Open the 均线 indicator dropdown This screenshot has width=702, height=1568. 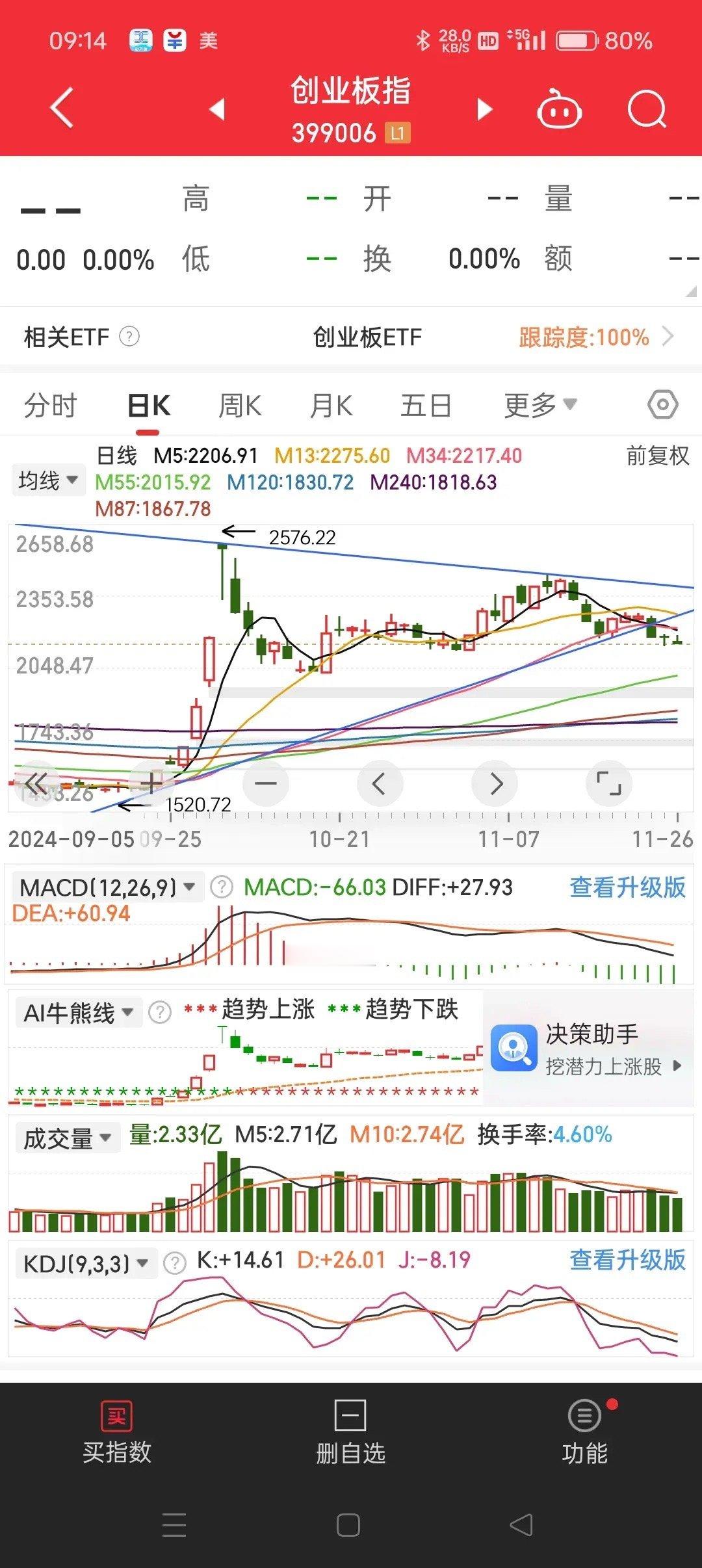pos(48,481)
